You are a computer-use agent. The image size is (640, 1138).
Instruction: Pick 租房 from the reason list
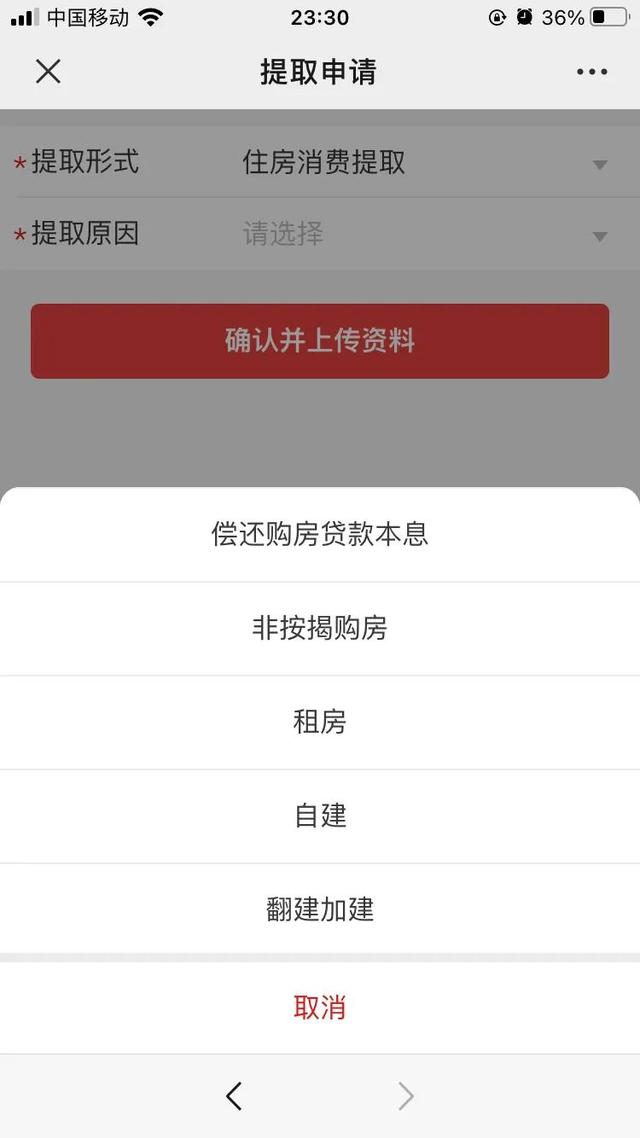click(x=320, y=723)
